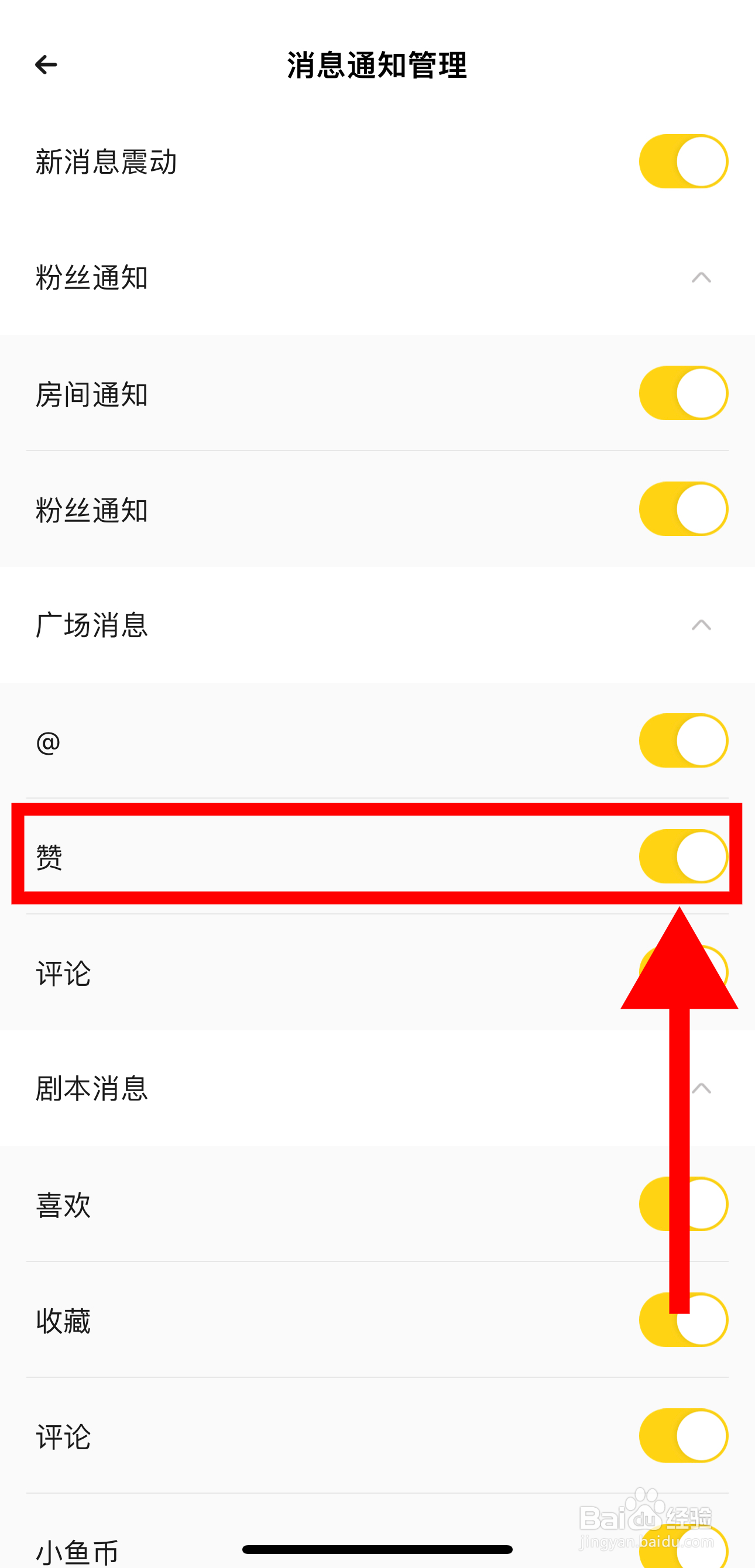Select the 广场消息 section header

point(91,624)
